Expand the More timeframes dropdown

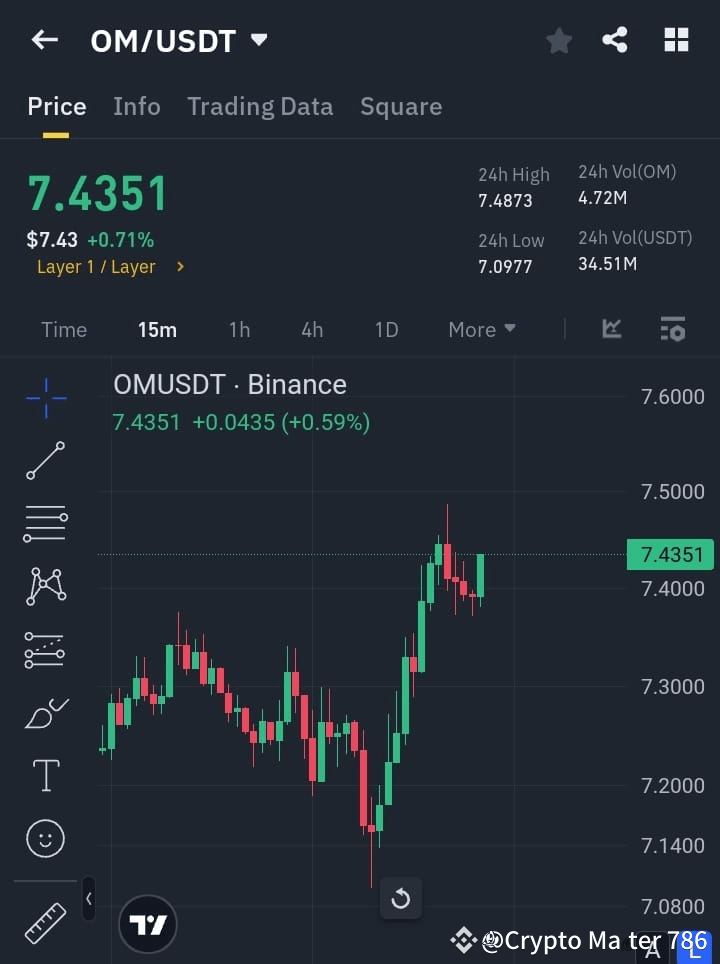click(x=481, y=329)
